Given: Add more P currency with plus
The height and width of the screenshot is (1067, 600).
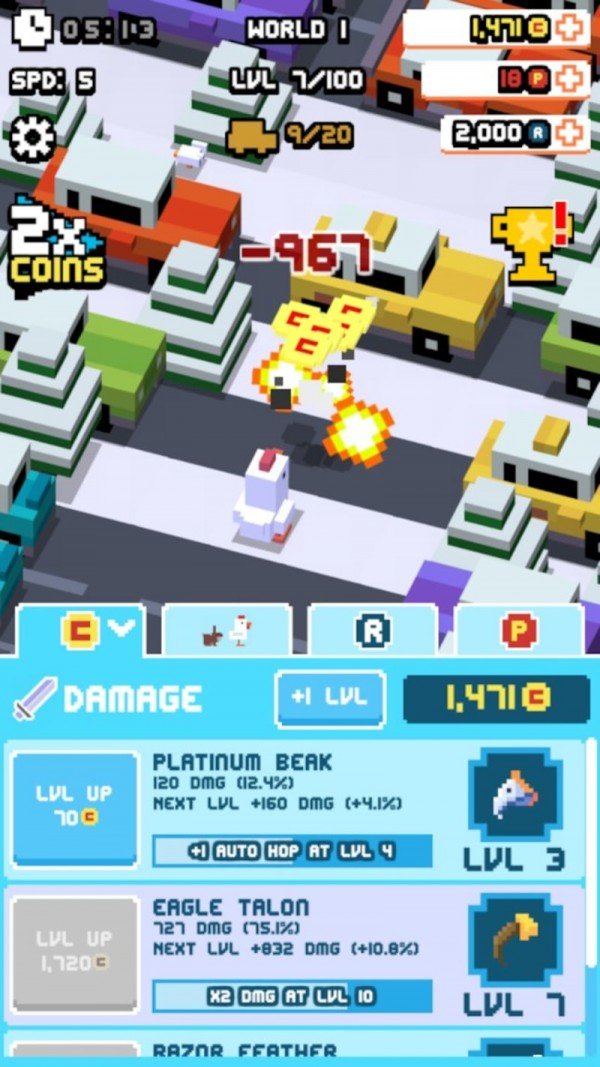Looking at the screenshot, I should point(569,79).
